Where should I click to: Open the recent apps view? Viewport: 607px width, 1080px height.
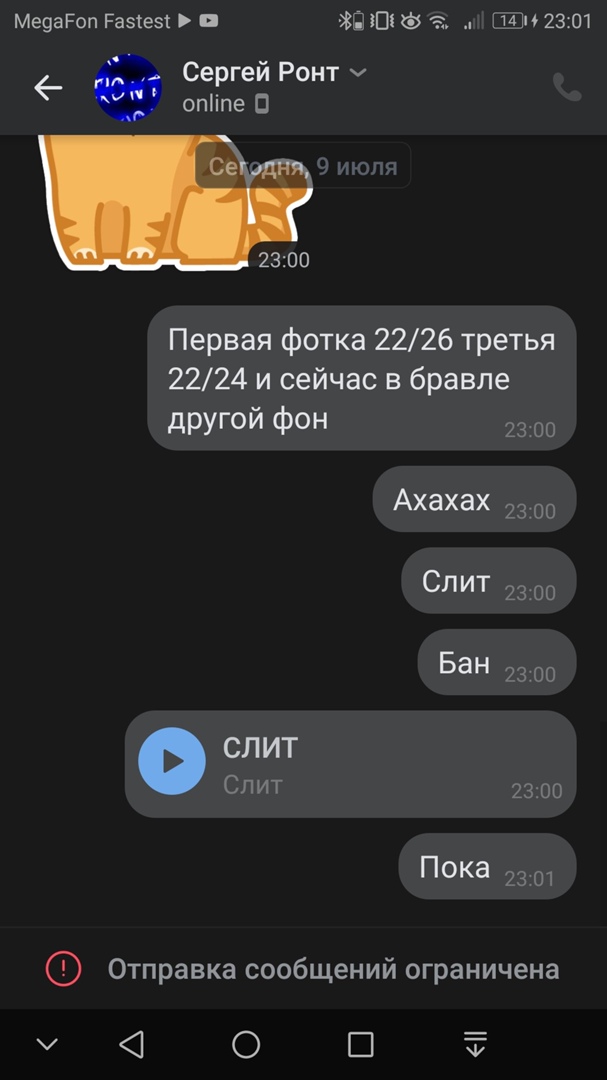coord(360,1045)
